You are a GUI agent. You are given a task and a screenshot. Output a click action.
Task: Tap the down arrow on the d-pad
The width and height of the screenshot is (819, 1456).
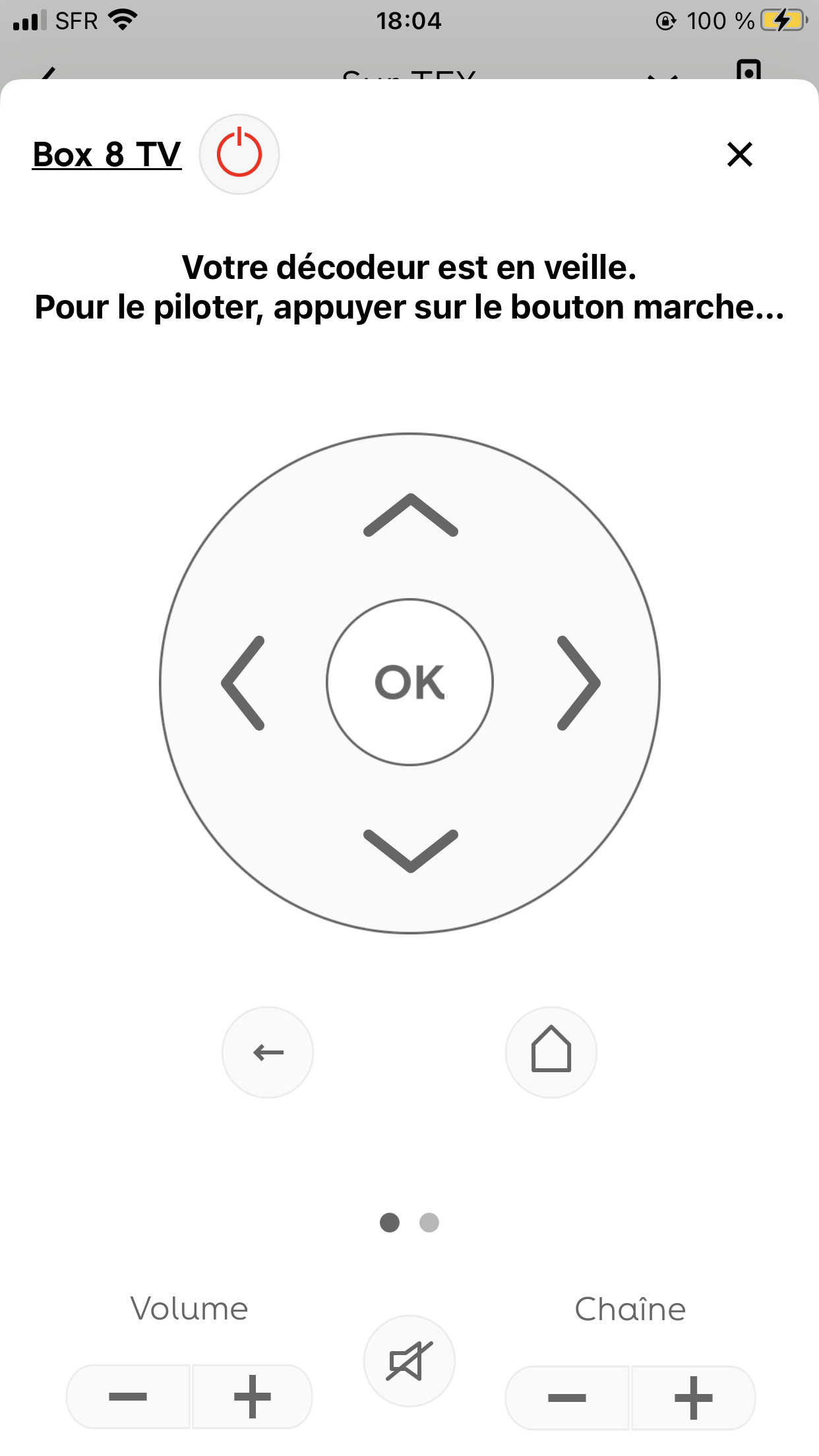410,850
